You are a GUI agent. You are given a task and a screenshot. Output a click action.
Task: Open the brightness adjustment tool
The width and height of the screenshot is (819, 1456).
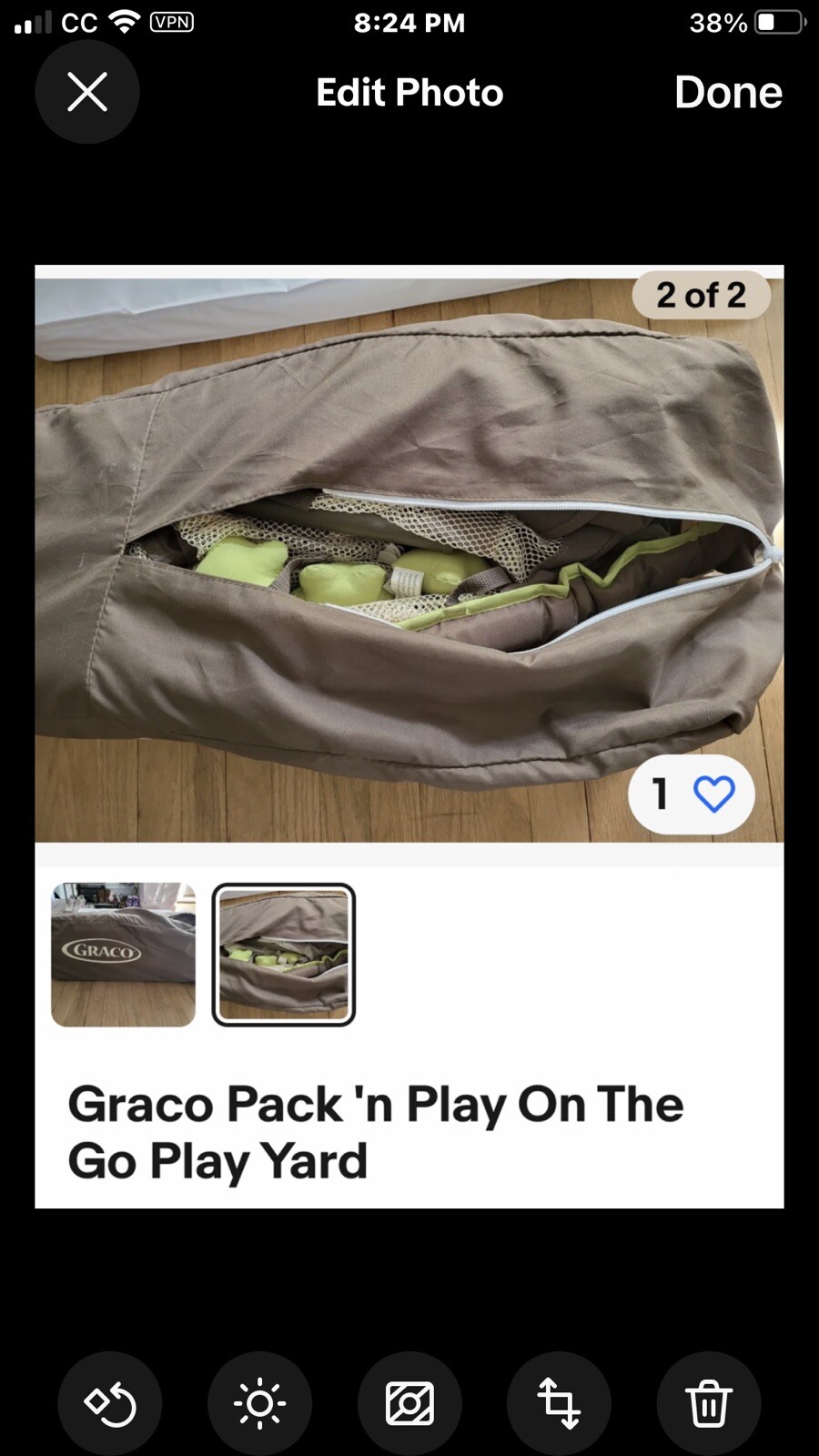tap(259, 1403)
